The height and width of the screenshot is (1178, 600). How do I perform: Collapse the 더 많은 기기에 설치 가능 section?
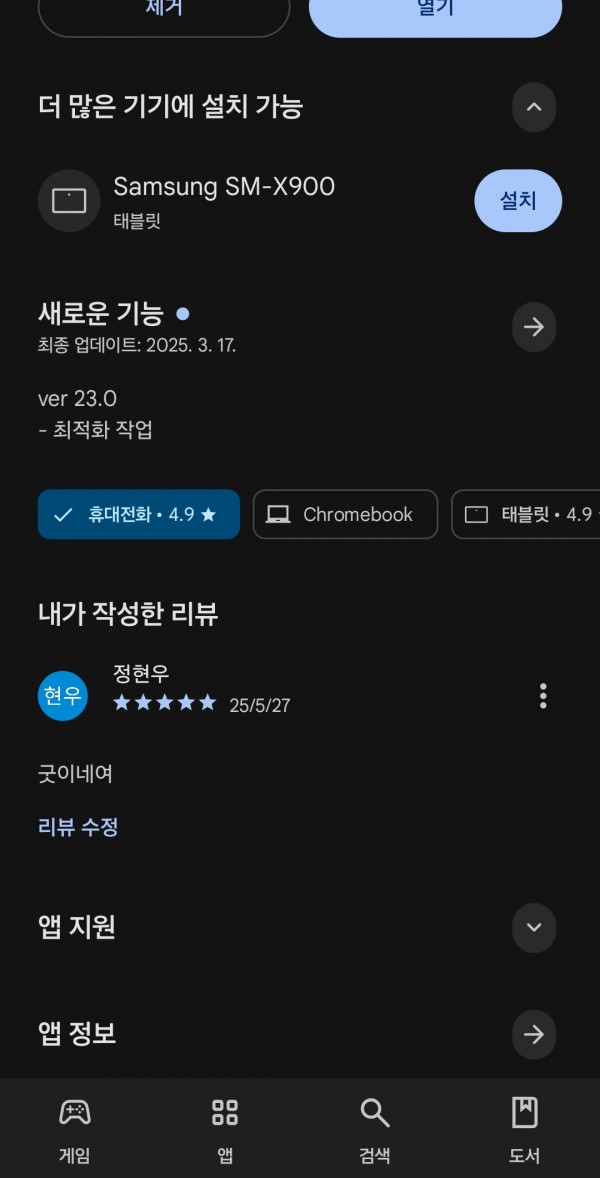534,107
